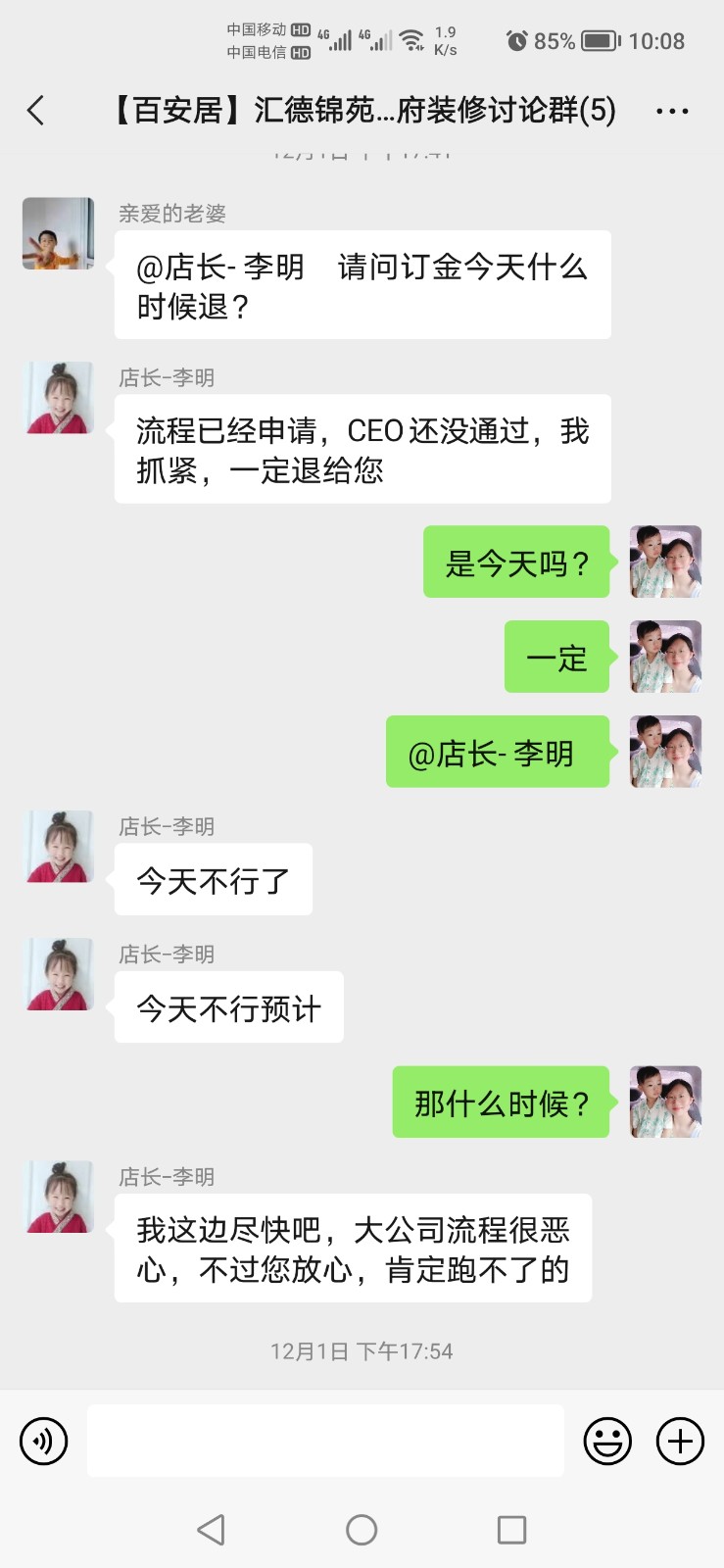Tap the system home button
The width and height of the screenshot is (724, 1568).
click(362, 1530)
